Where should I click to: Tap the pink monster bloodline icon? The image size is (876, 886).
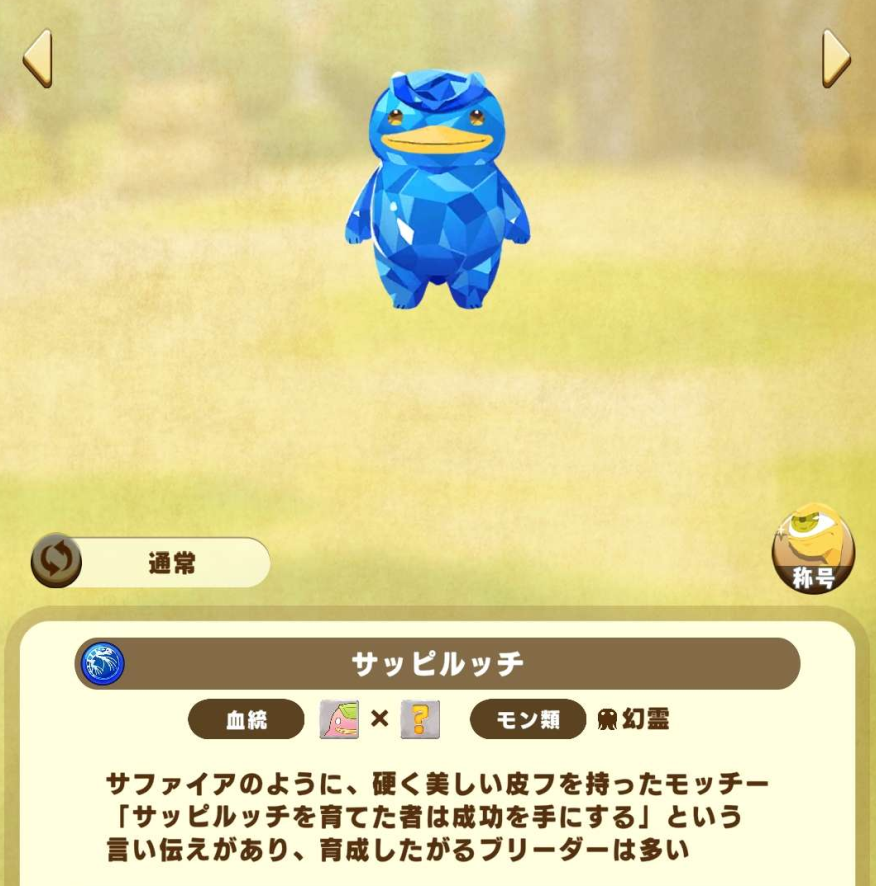[x=339, y=719]
